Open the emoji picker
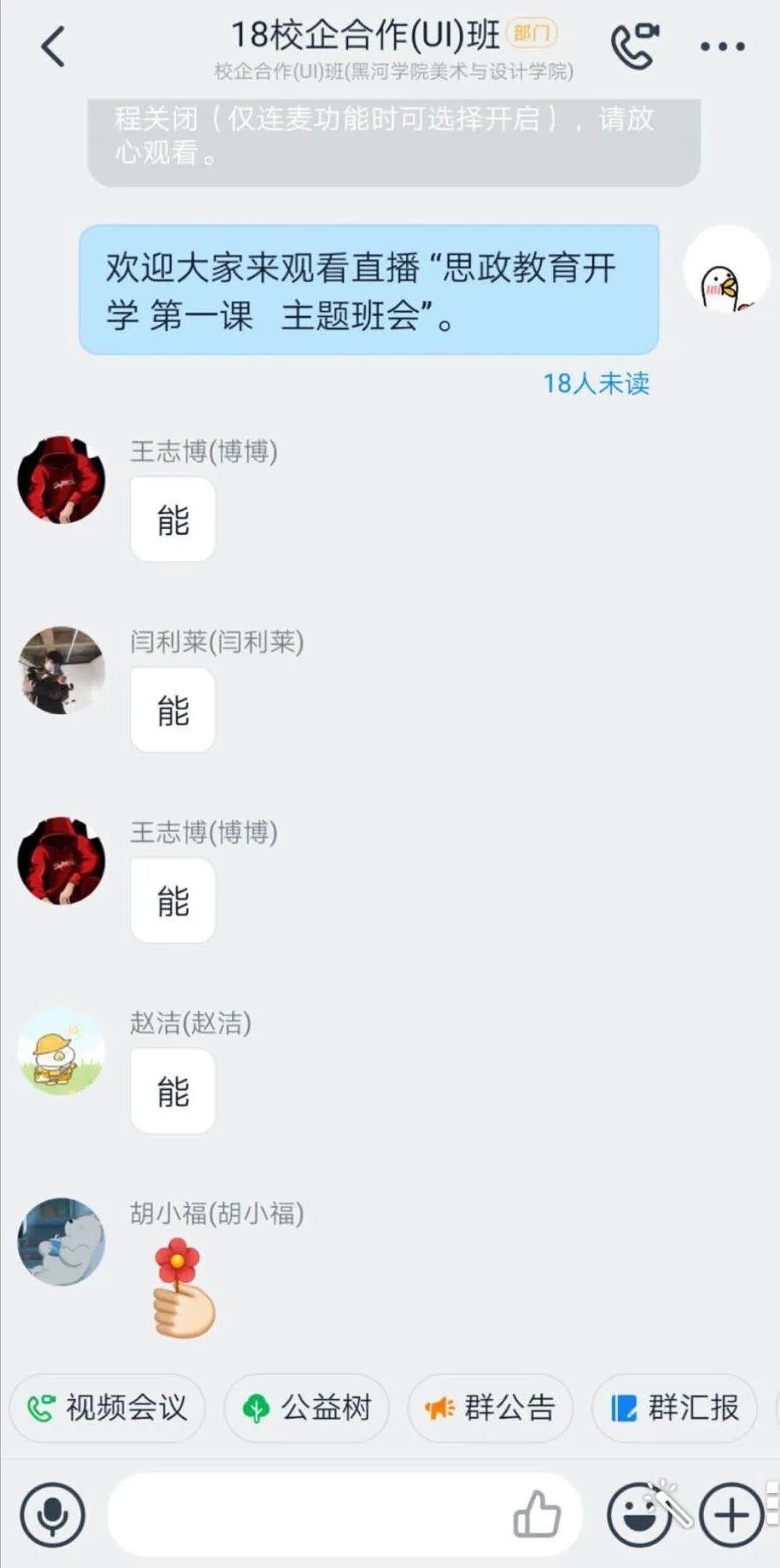 pos(639,1515)
